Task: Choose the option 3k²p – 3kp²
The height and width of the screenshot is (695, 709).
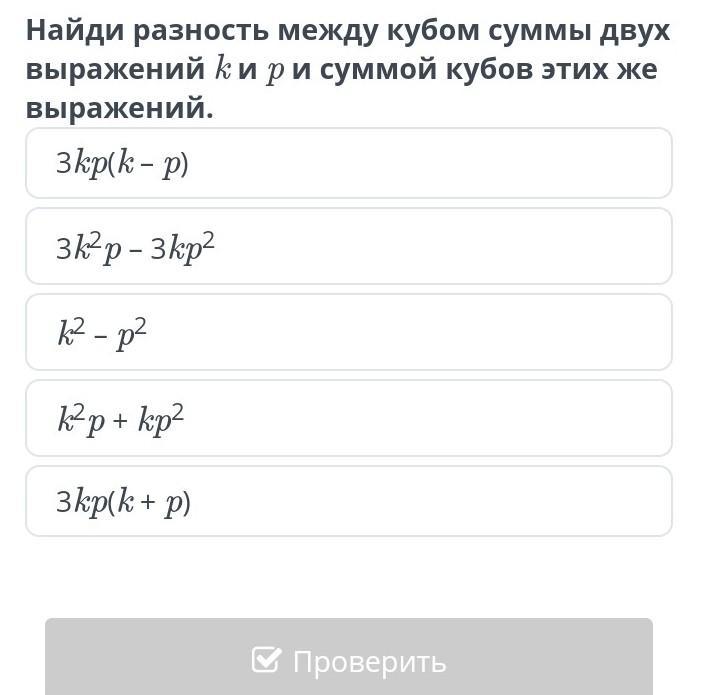Action: tap(348, 247)
